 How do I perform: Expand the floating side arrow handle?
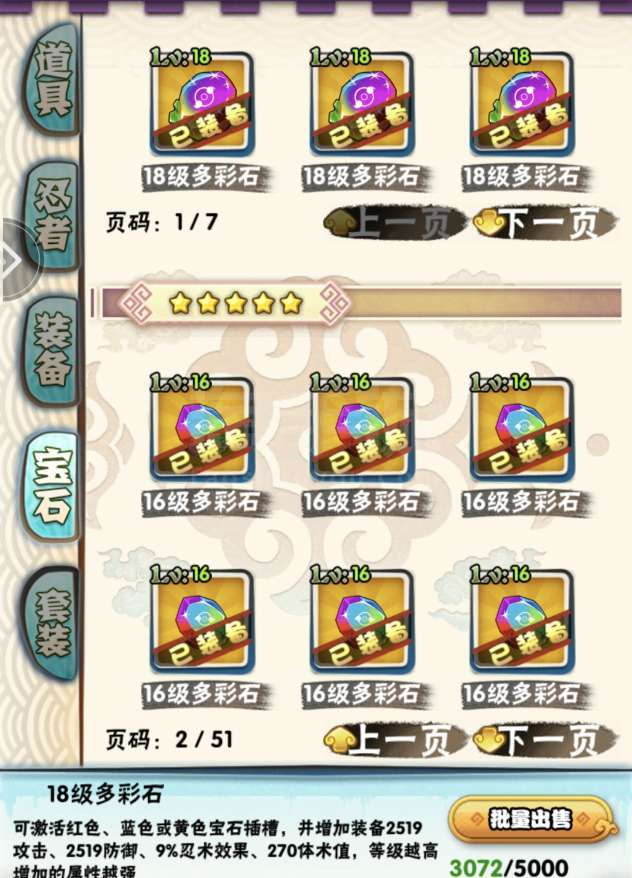14,260
